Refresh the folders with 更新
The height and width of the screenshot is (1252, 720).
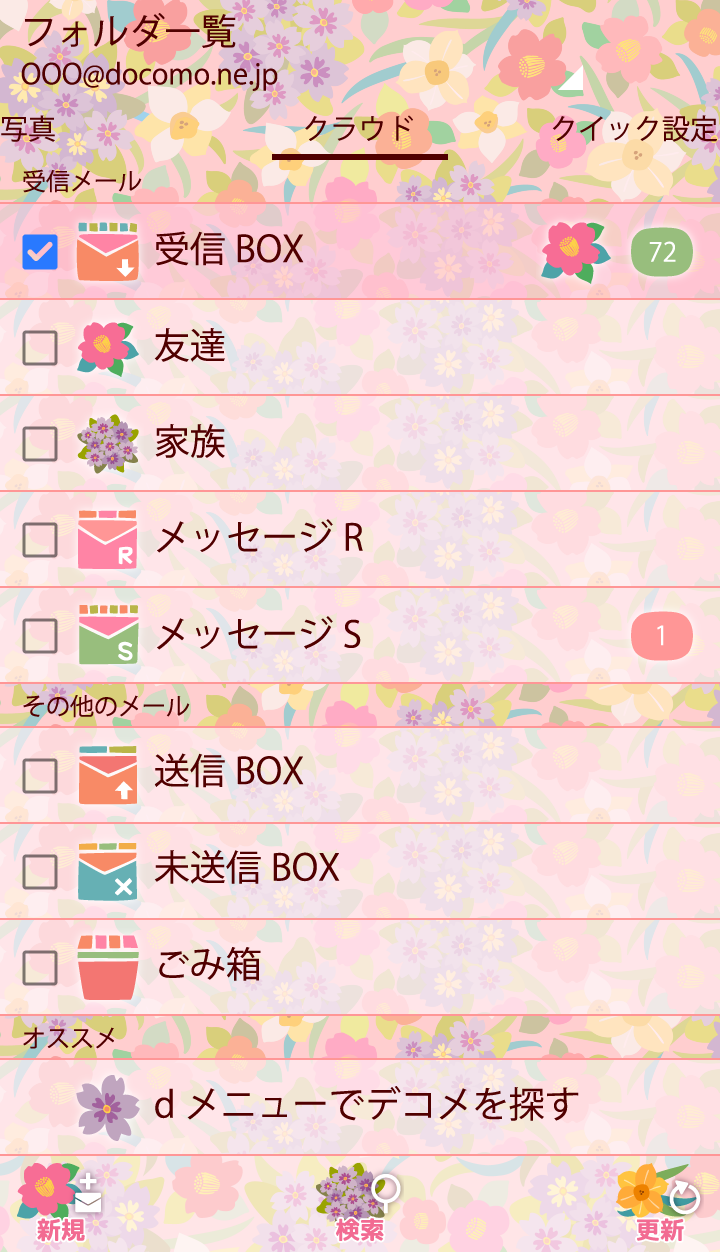click(x=660, y=1202)
